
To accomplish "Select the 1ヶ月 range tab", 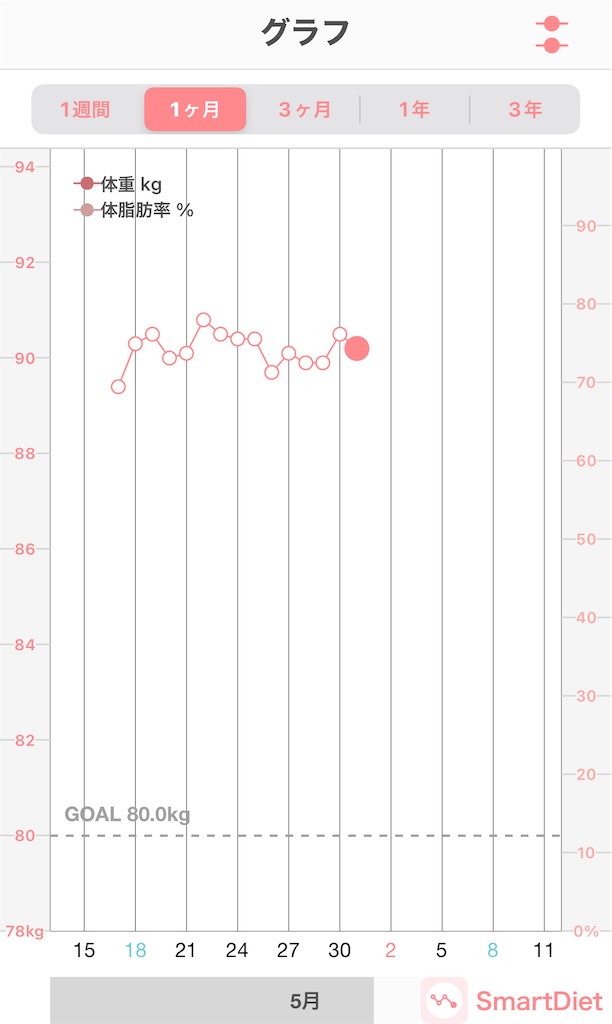I will pos(195,109).
